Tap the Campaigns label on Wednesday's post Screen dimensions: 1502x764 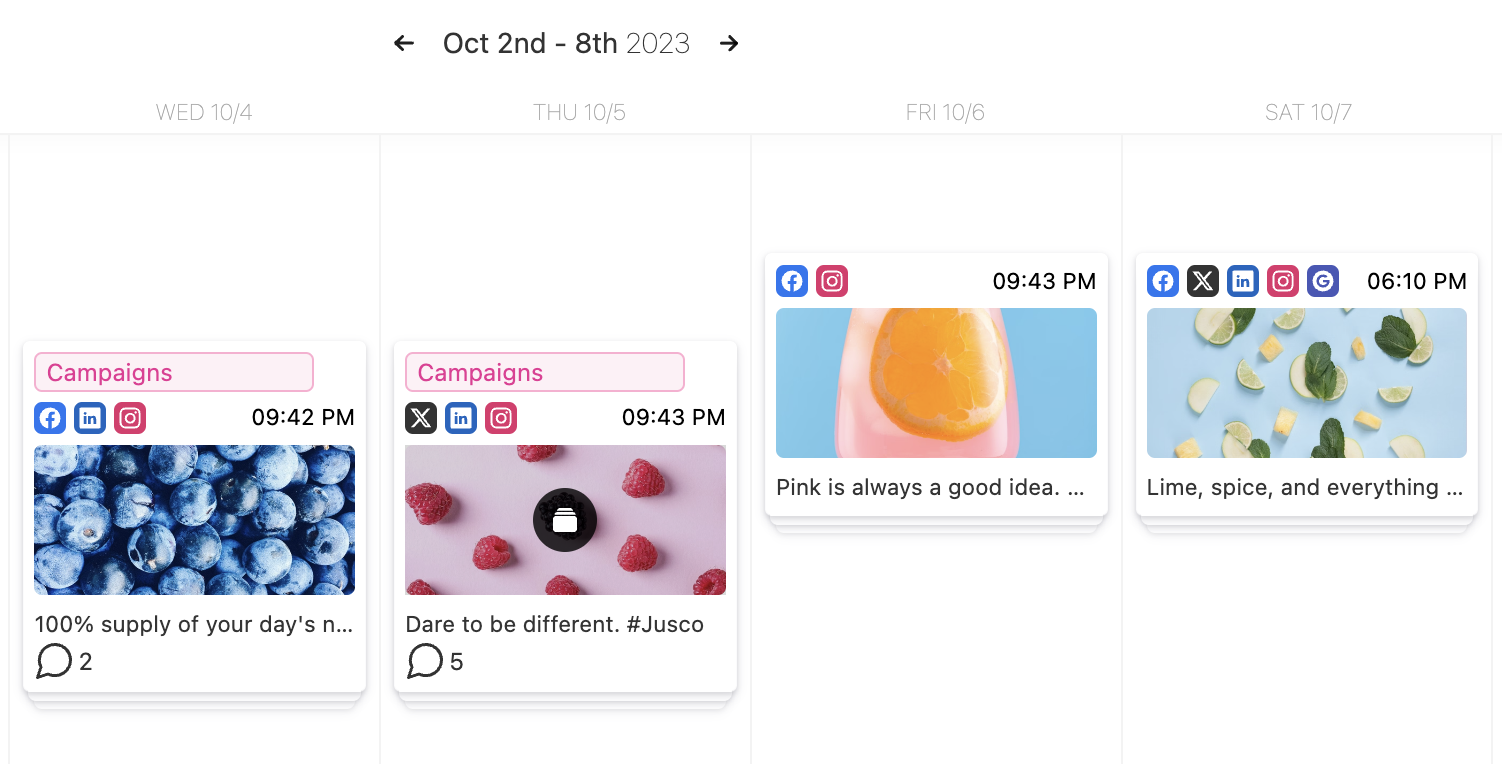click(x=174, y=372)
